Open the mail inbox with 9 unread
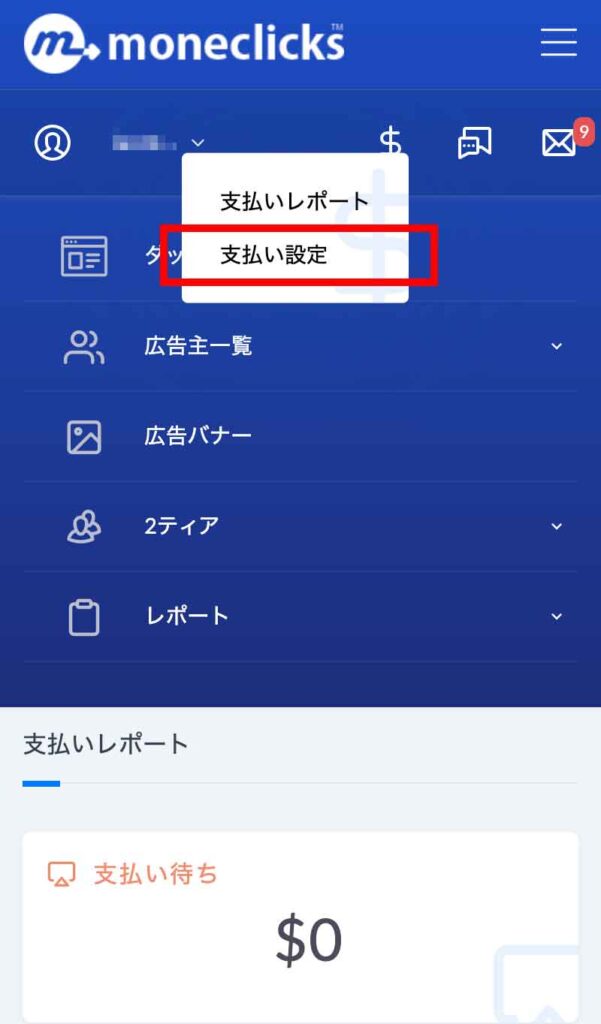The height and width of the screenshot is (1024, 601). coord(559,143)
